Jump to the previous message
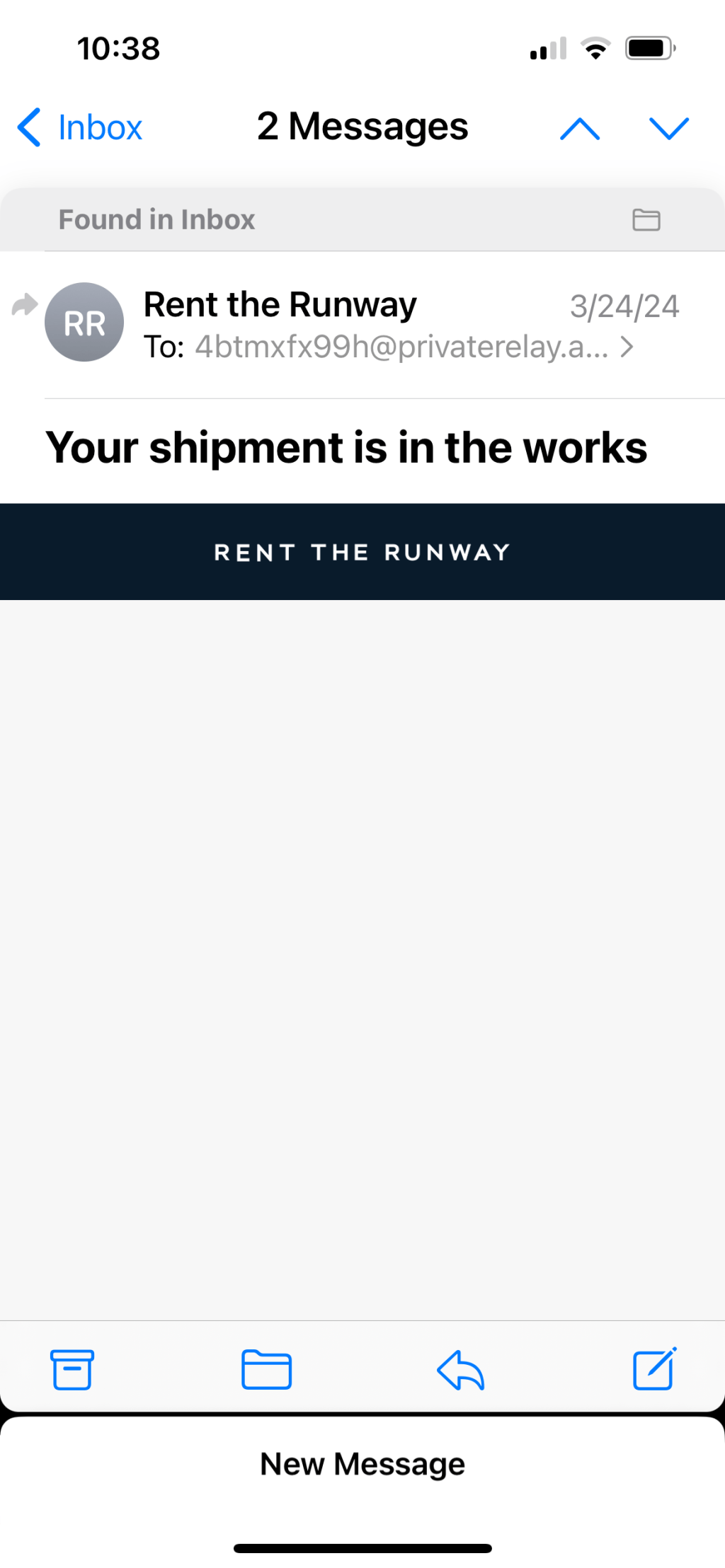Image resolution: width=725 pixels, height=1568 pixels. (x=580, y=129)
